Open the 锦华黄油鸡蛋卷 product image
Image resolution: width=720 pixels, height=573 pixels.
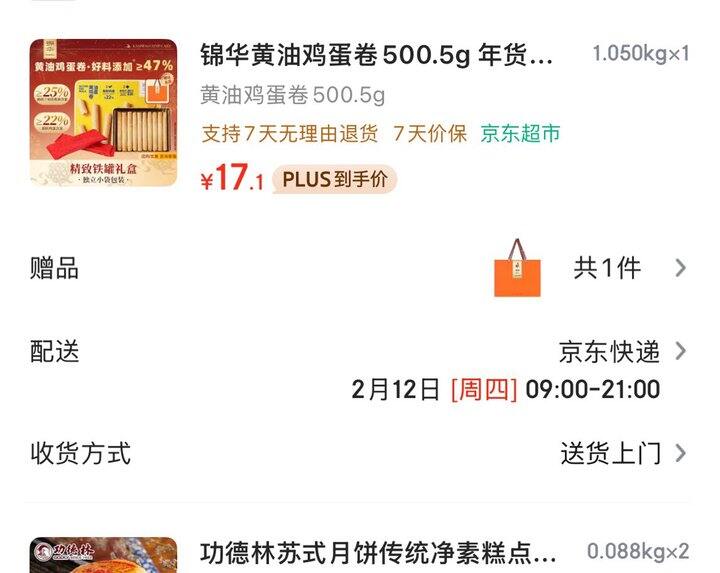coord(103,113)
